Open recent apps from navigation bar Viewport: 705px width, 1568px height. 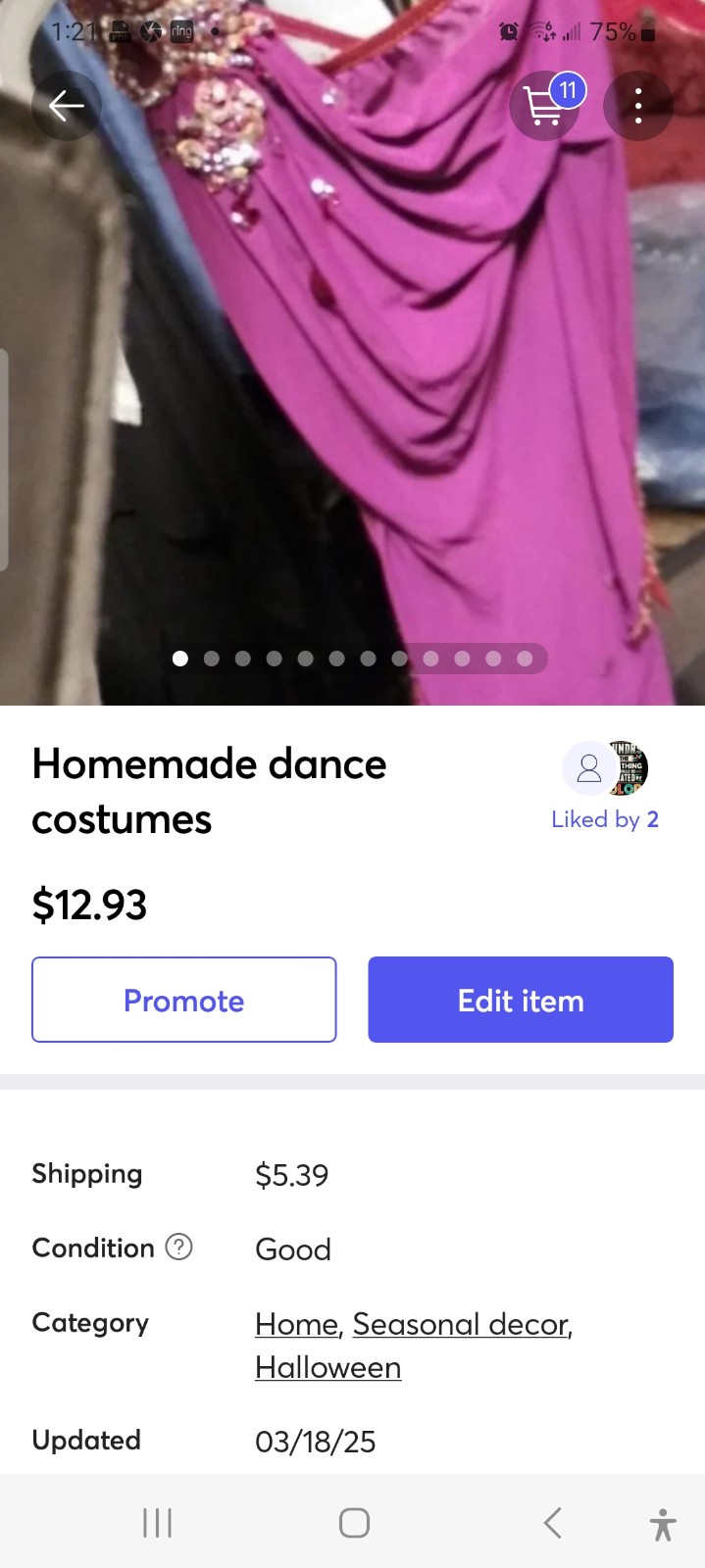(x=157, y=1523)
